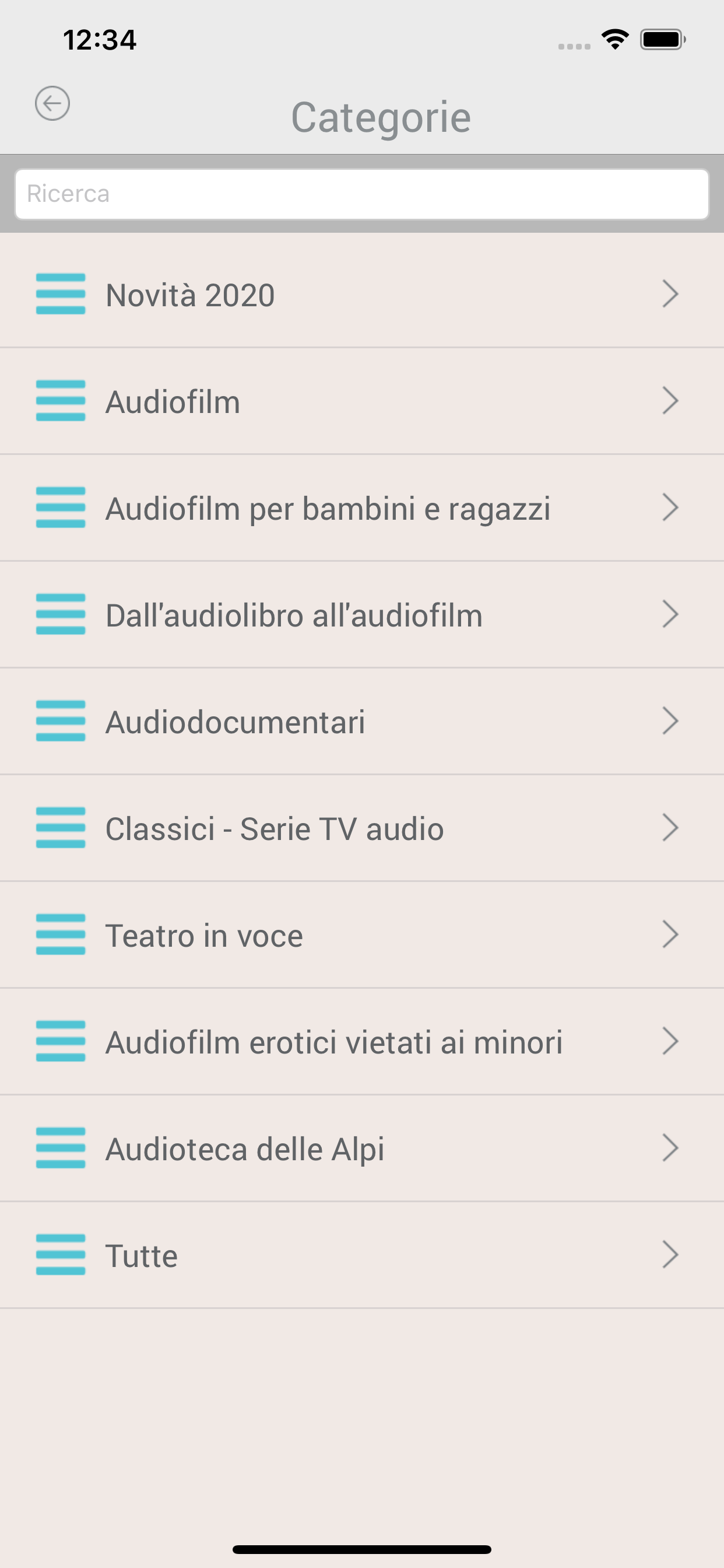Viewport: 724px width, 1568px height.
Task: Open Dall'audiolibro all'audiofilm
Action: coord(362,615)
